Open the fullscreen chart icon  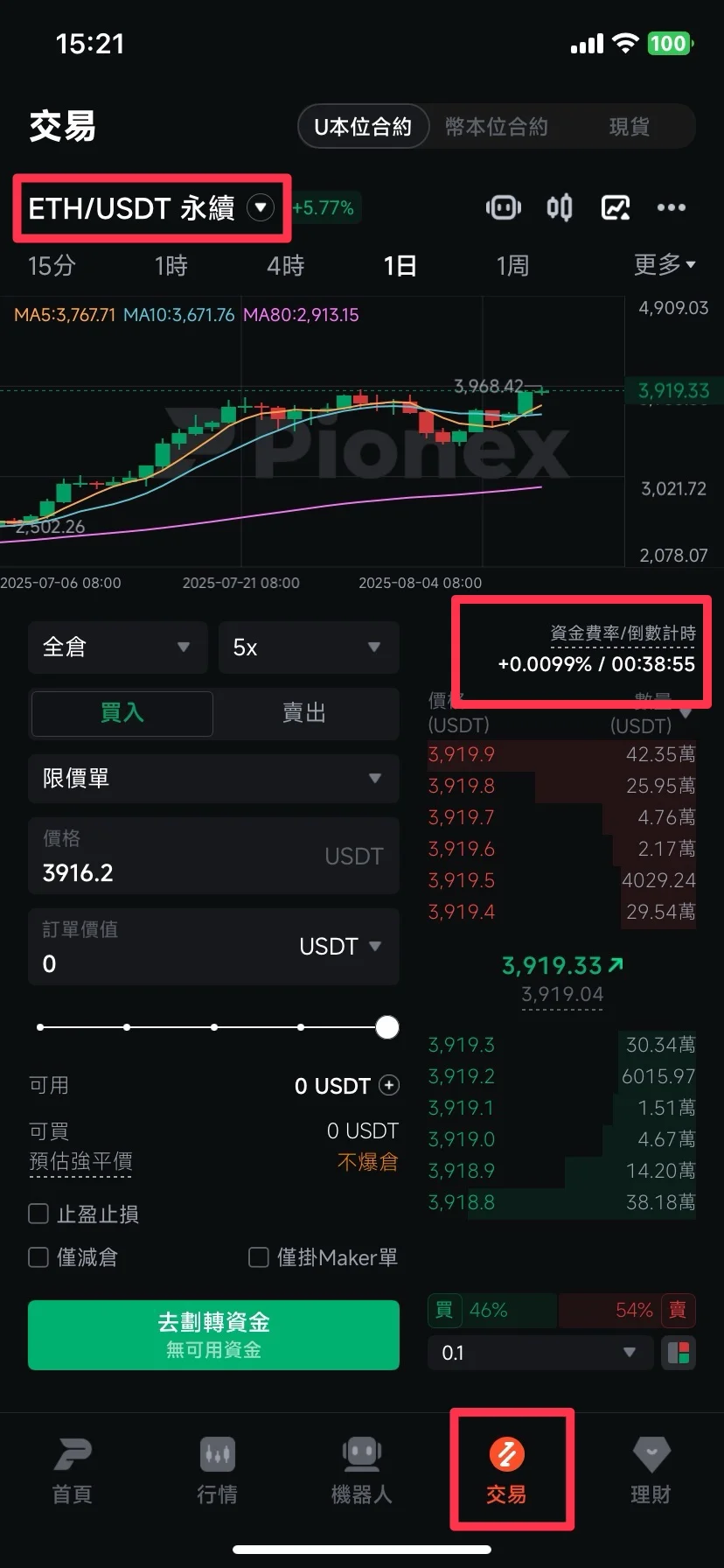click(616, 207)
